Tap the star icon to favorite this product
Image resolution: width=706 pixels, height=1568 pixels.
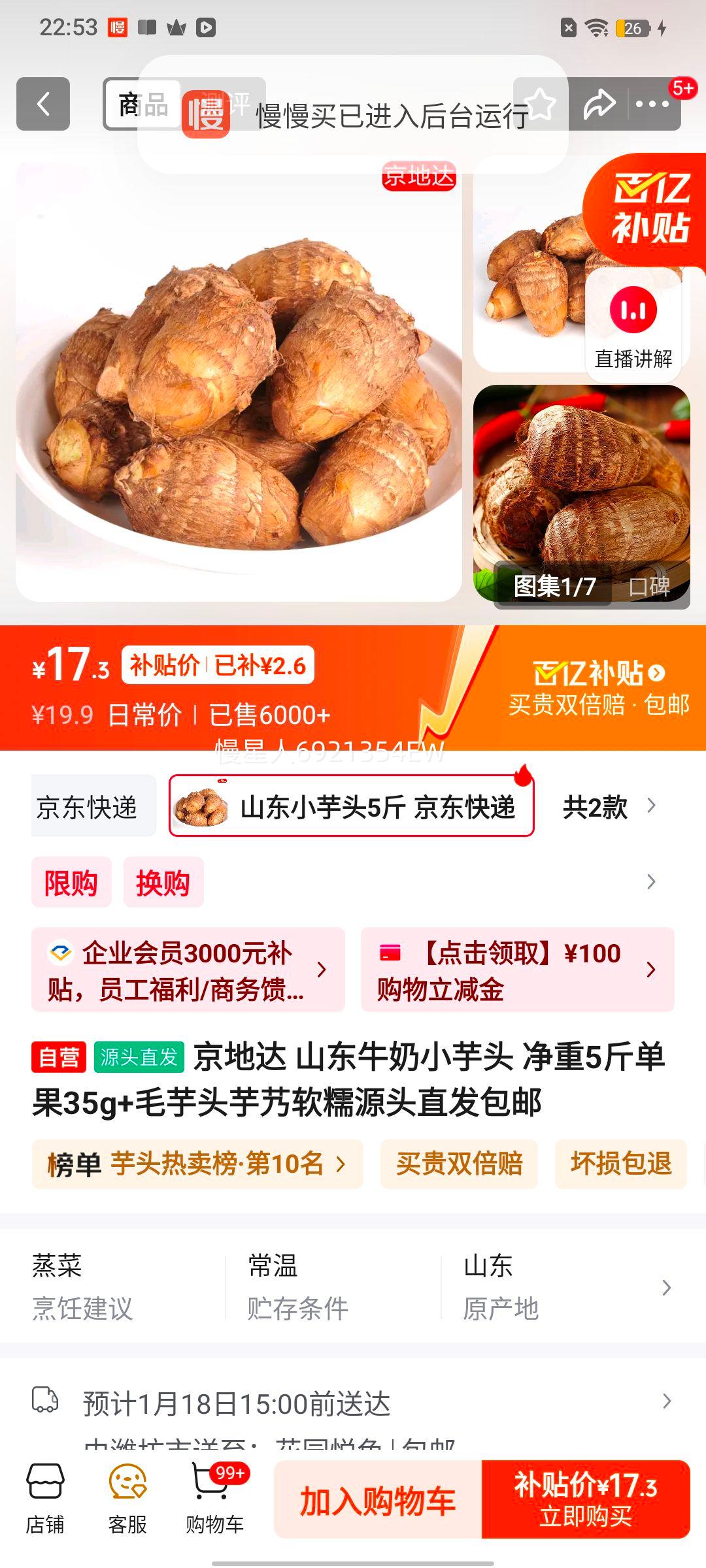tap(540, 103)
